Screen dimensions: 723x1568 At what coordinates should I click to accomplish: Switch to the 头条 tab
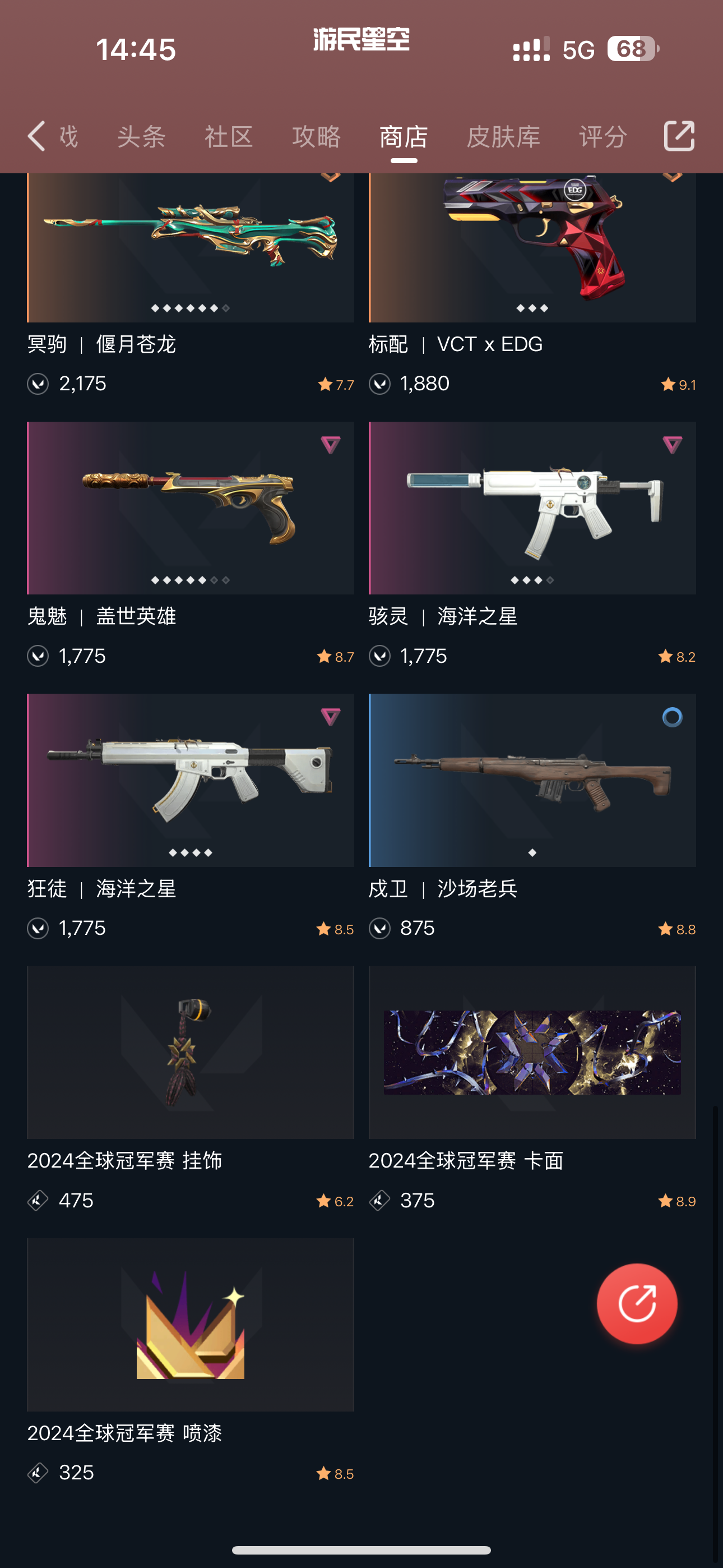141,136
